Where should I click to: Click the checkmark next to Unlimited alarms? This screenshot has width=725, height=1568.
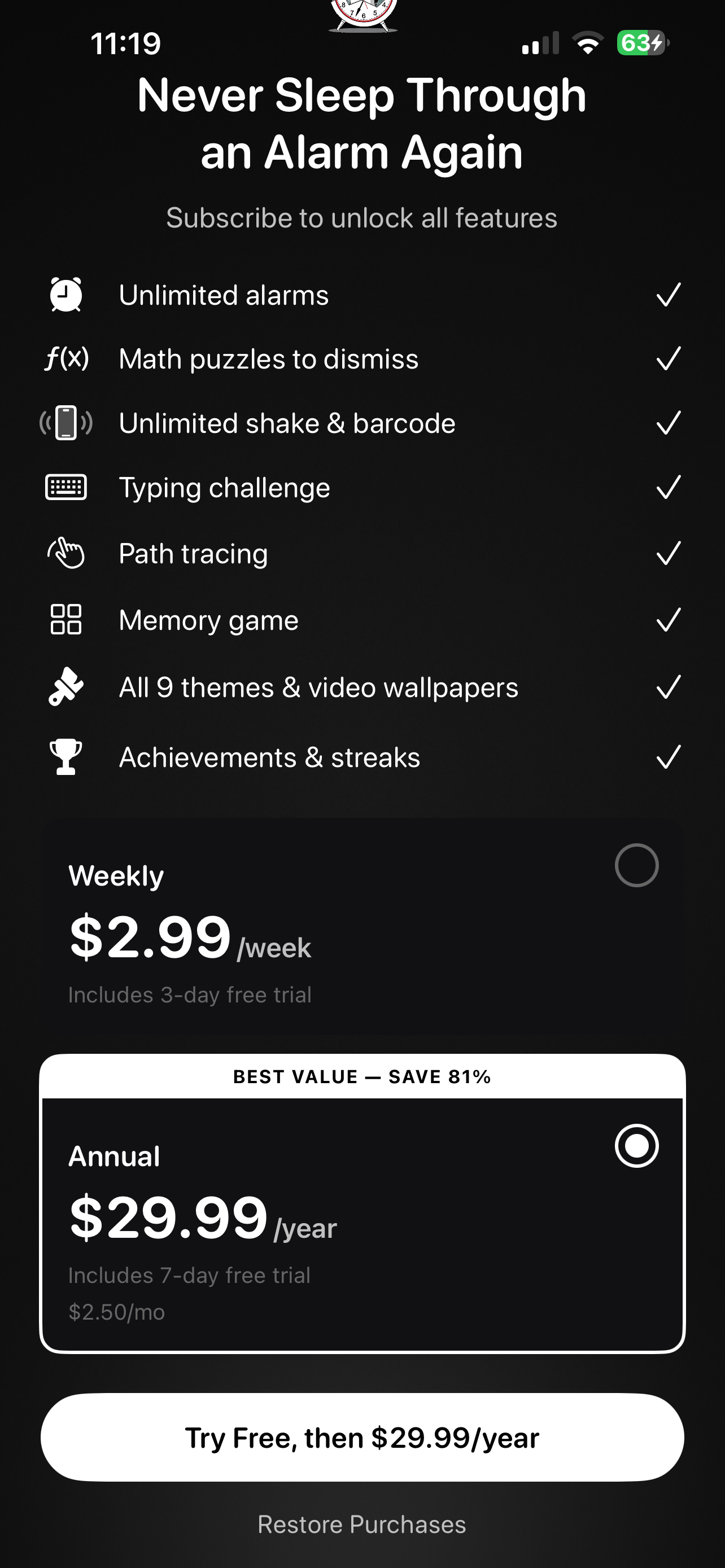click(x=667, y=295)
